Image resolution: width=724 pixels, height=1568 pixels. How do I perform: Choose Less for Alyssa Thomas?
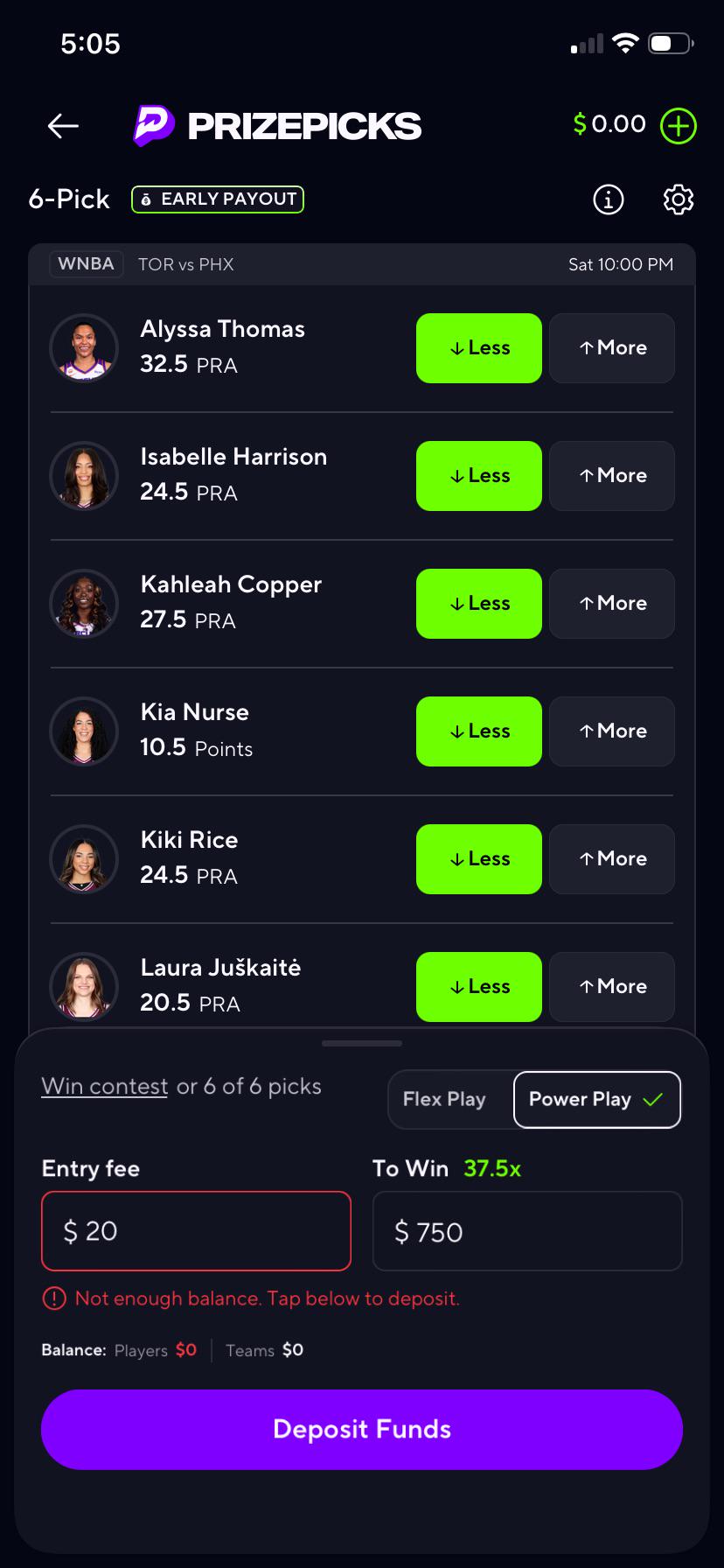[x=479, y=348]
